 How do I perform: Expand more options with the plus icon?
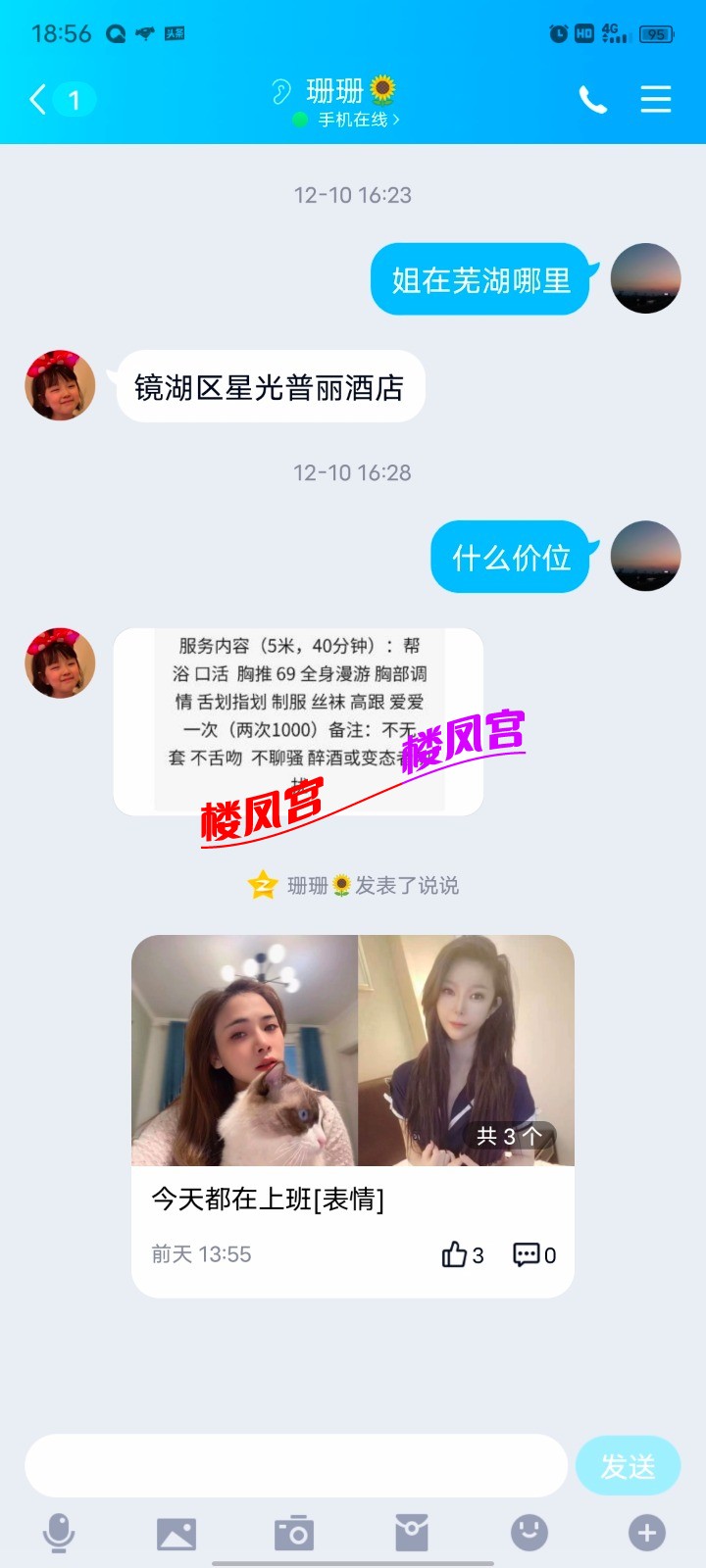(647, 1533)
